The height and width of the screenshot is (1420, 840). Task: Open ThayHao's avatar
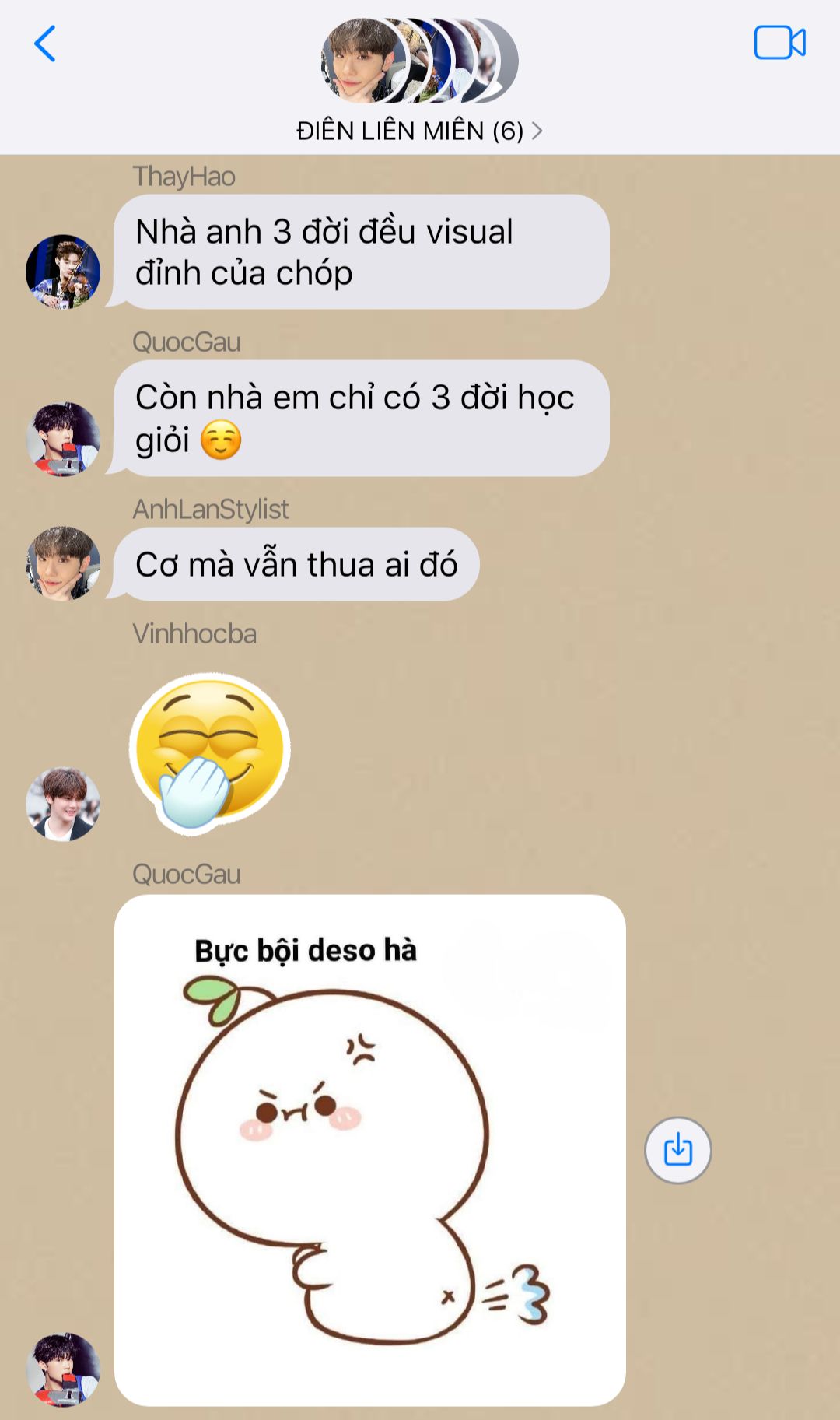pos(63,272)
